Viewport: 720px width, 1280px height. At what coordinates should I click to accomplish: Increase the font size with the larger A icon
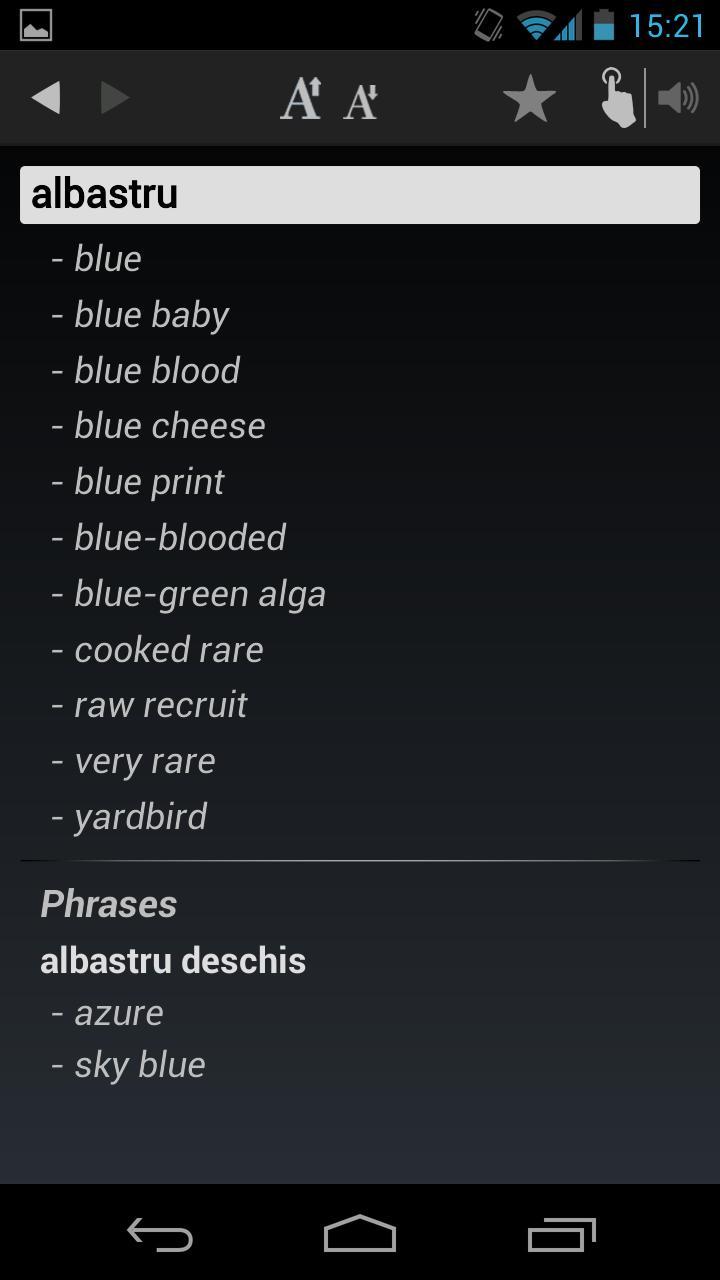coord(299,97)
